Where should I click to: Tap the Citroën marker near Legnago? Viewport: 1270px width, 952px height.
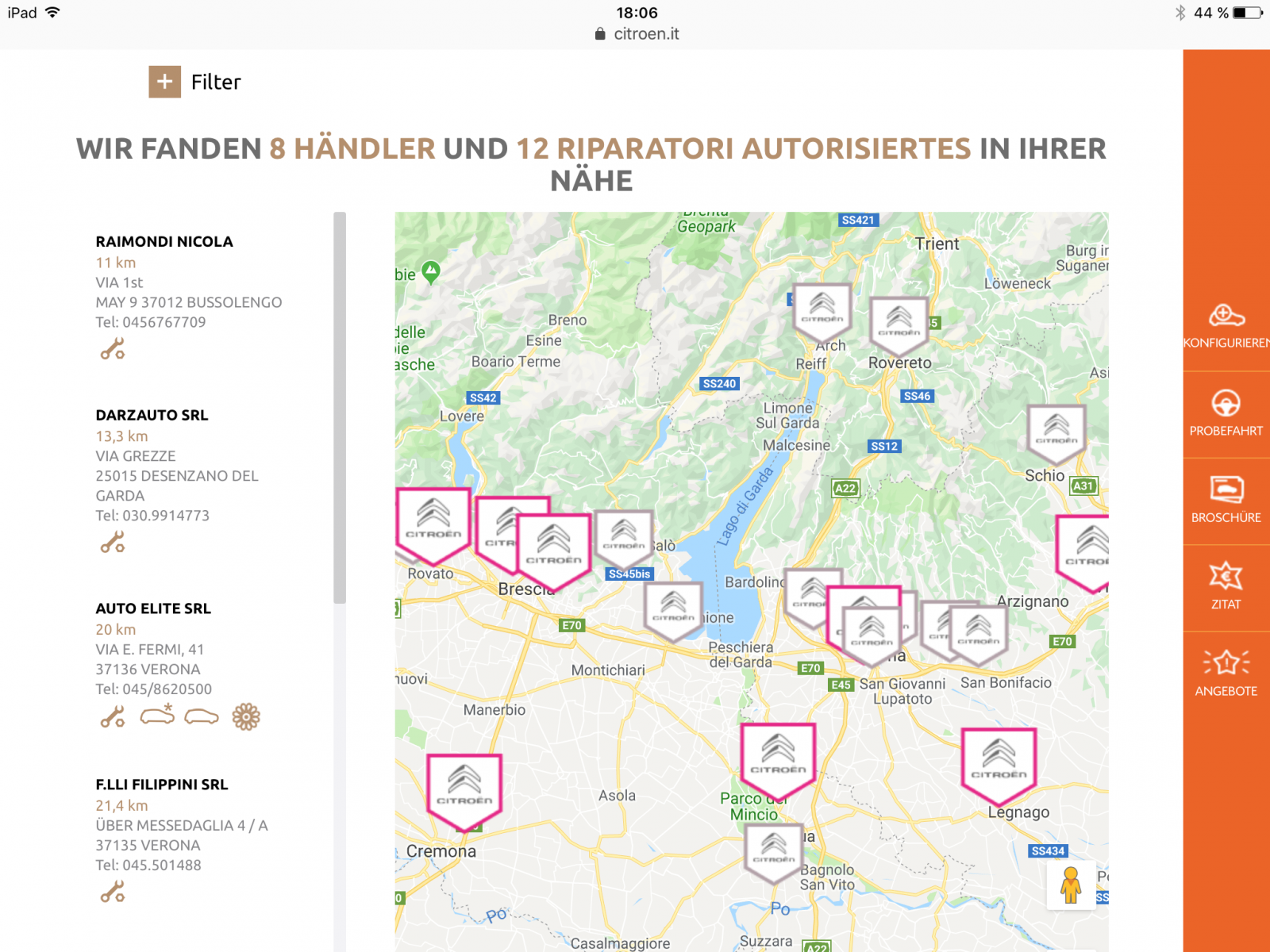(999, 765)
